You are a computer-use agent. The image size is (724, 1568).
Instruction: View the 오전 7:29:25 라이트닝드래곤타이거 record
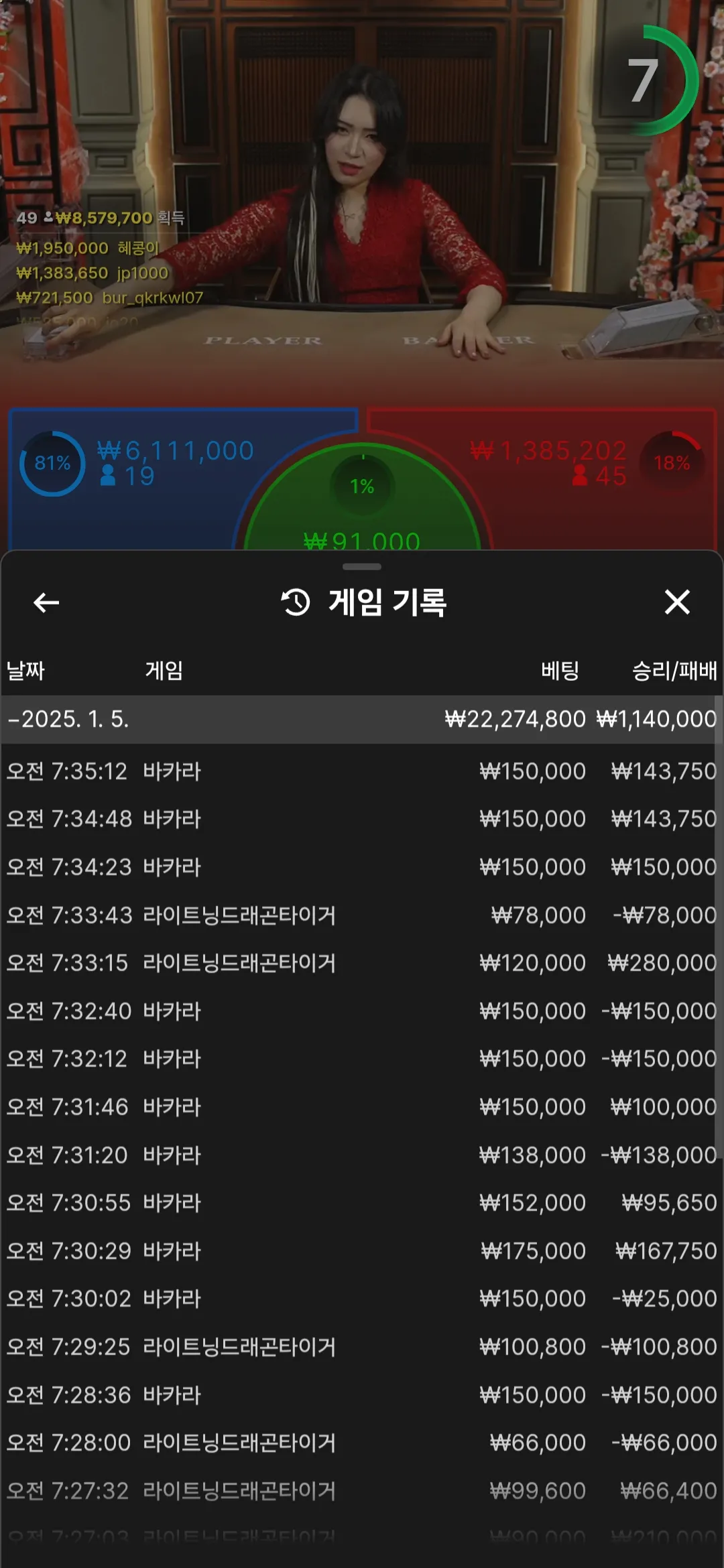(x=361, y=1347)
